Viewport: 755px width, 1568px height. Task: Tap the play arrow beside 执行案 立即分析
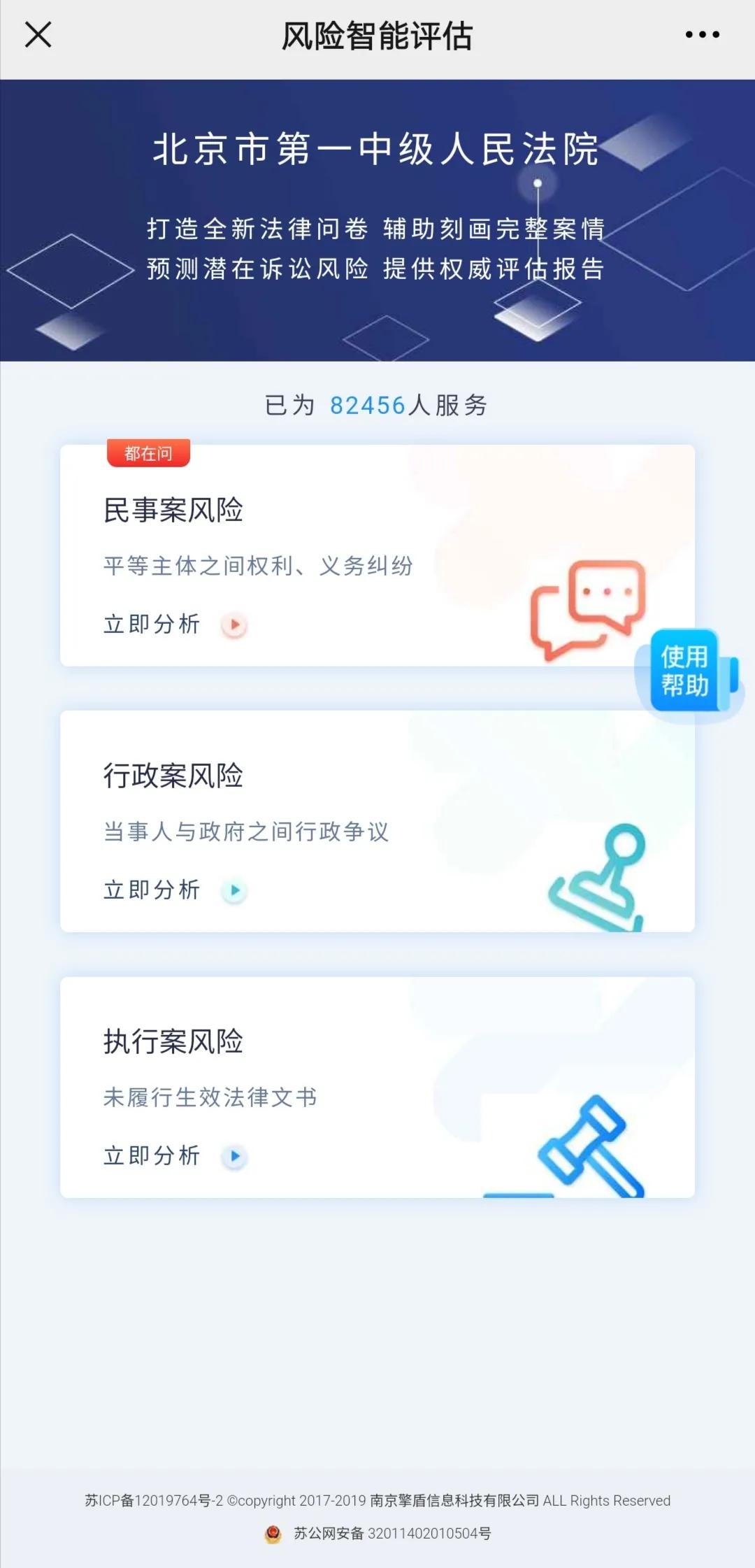(x=235, y=1157)
